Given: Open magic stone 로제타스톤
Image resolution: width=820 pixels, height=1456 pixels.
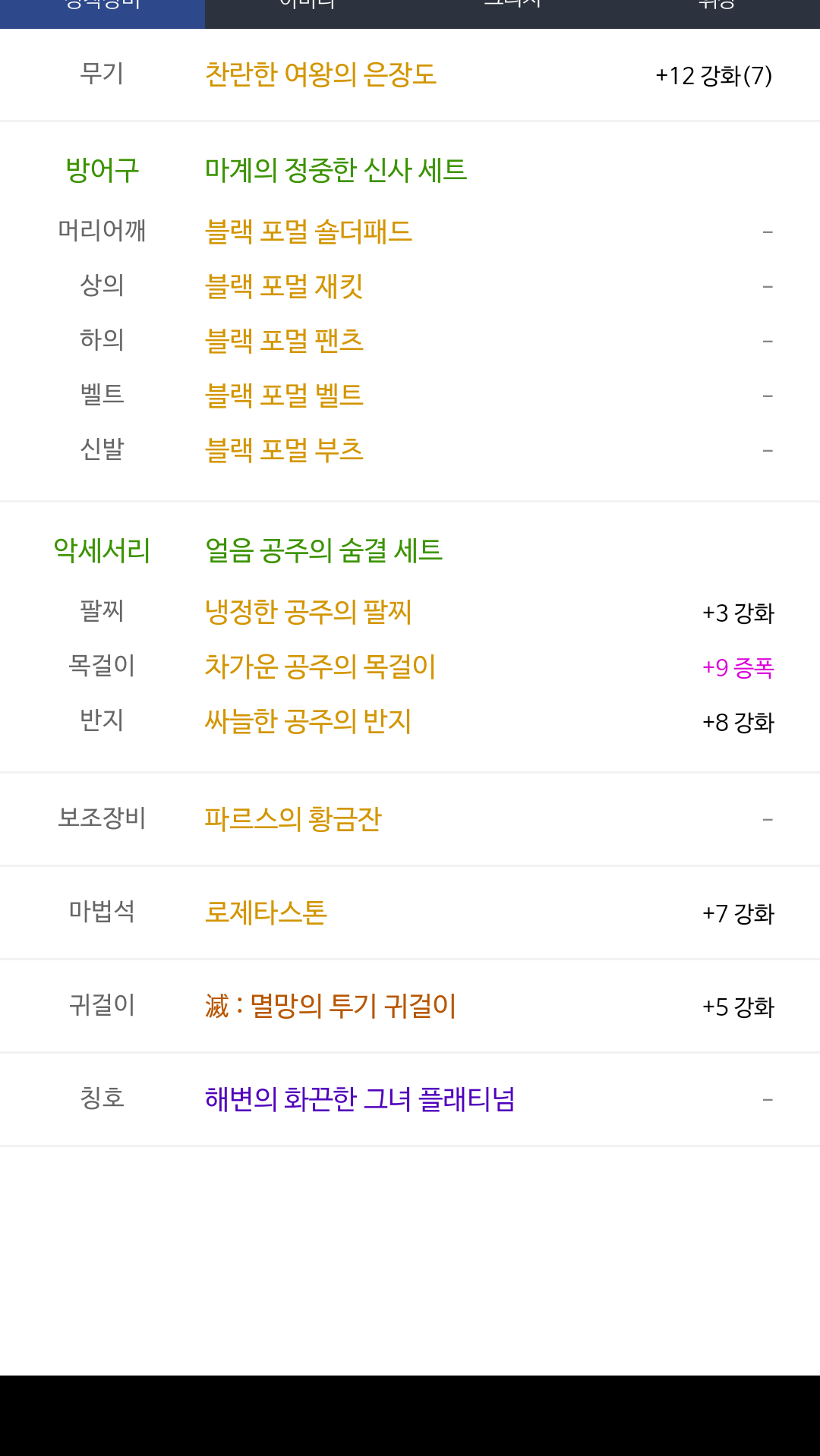Looking at the screenshot, I should [x=266, y=912].
